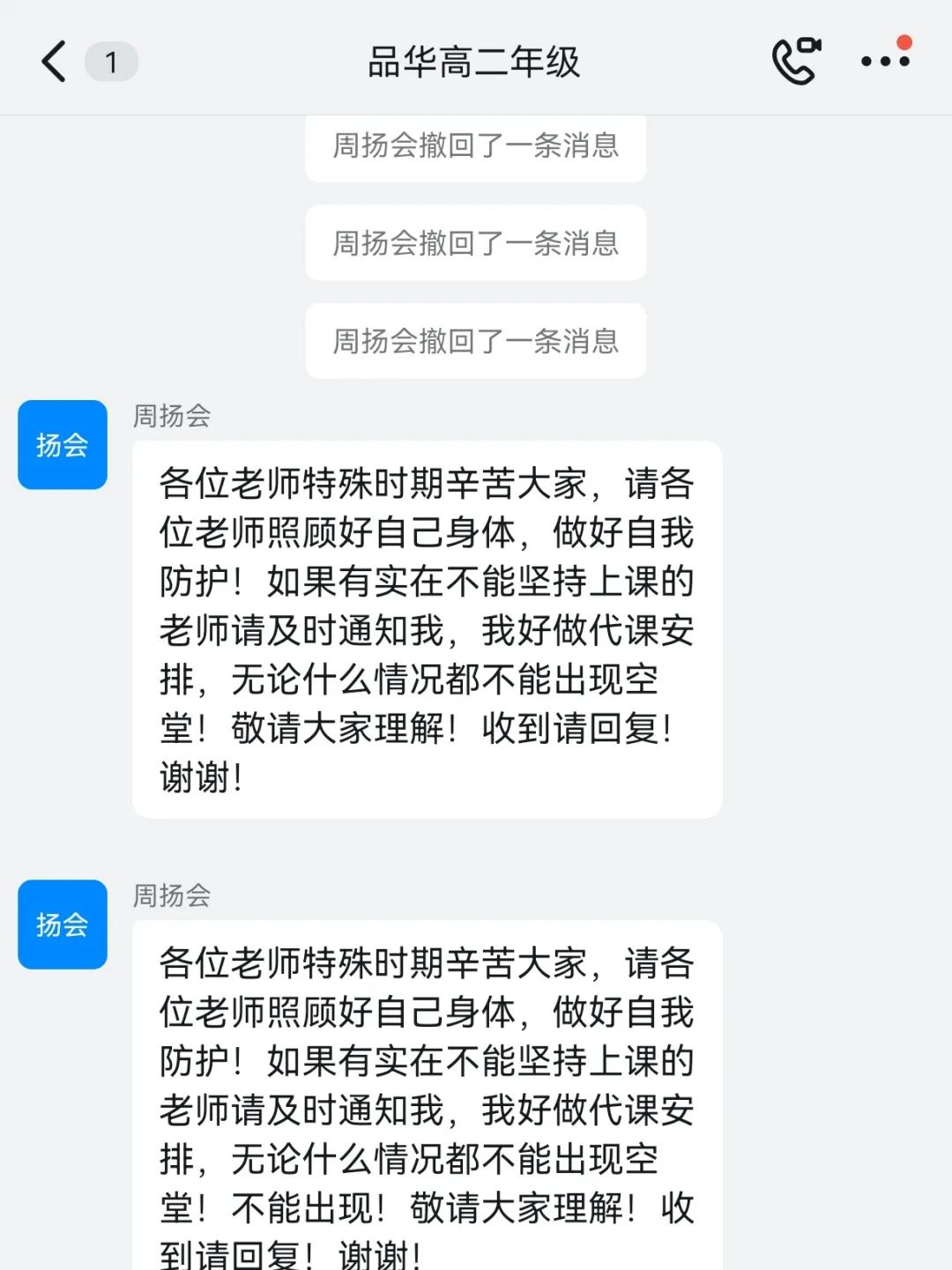Go back to the chat list
Image resolution: width=952 pixels, height=1270 pixels.
55,62
